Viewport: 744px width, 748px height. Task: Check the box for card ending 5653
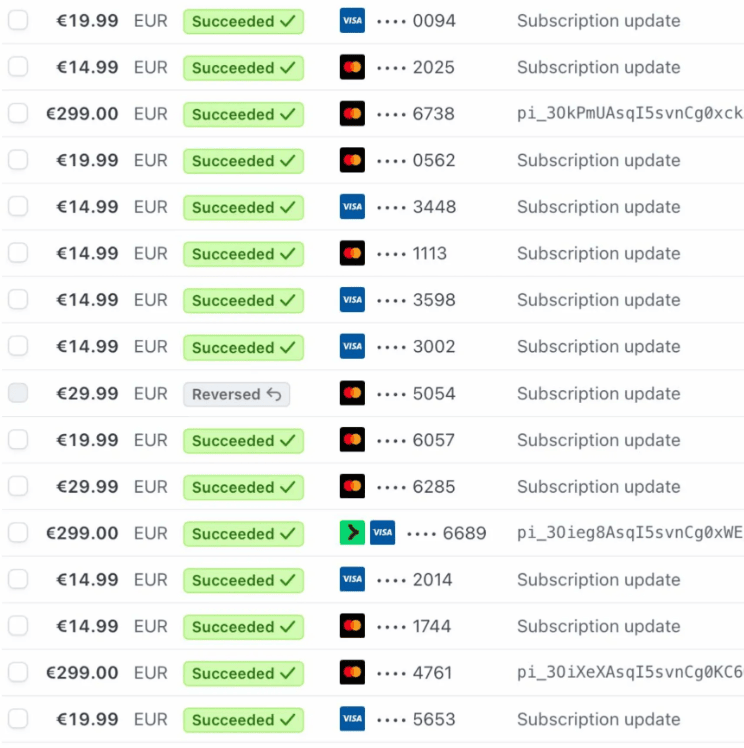click(x=18, y=719)
